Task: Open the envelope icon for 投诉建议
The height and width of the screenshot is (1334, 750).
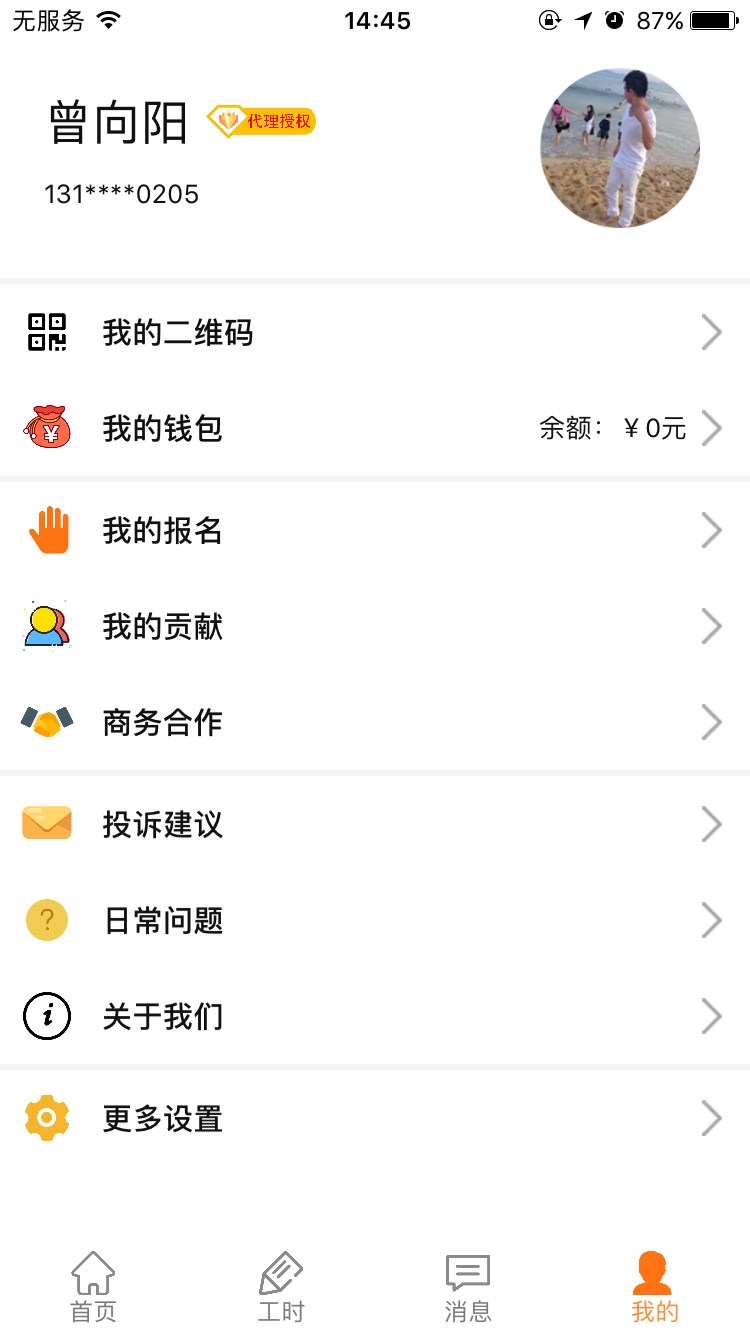Action: pos(47,823)
